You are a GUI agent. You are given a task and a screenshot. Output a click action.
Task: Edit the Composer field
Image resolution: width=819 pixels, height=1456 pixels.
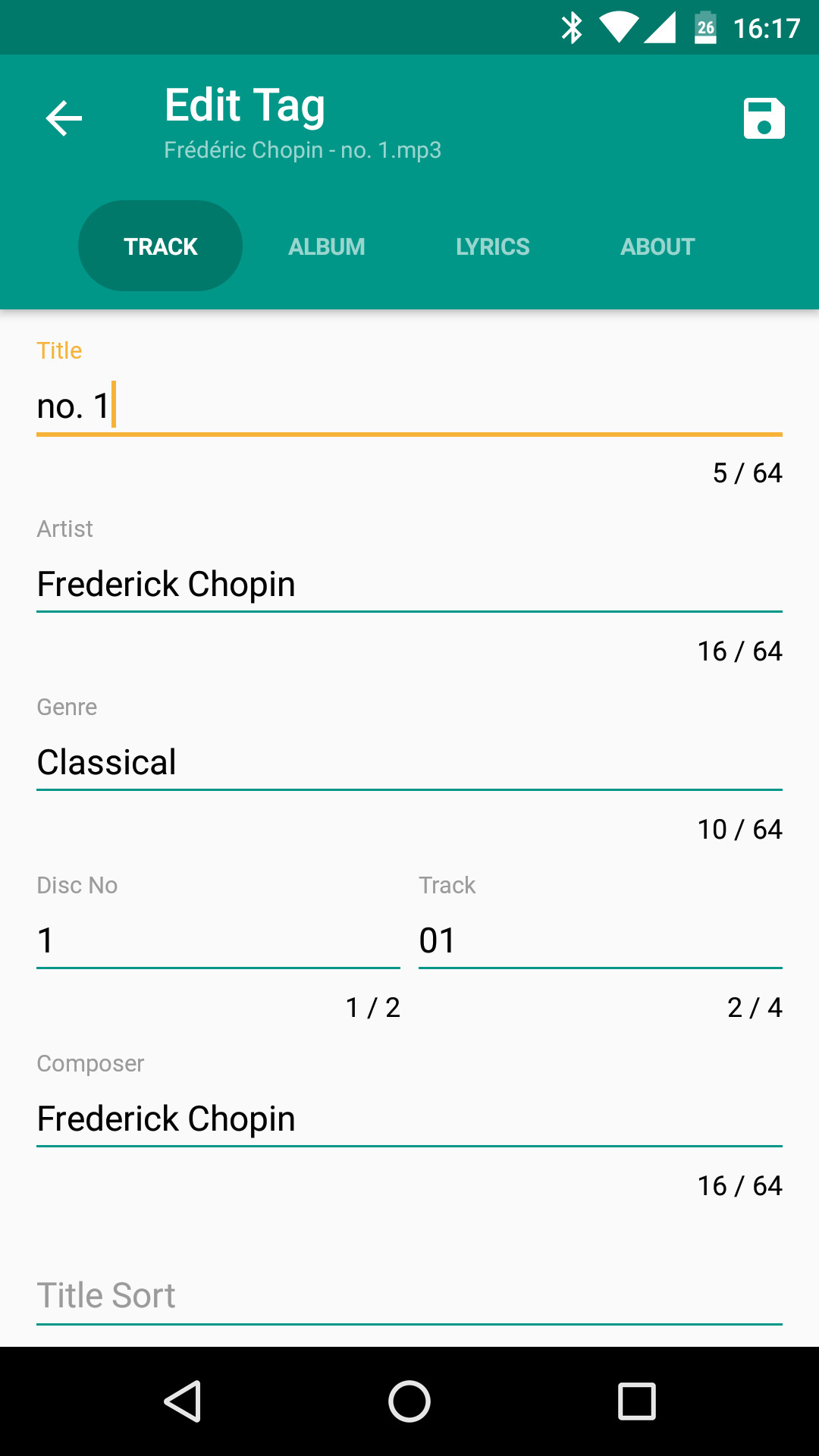pyautogui.click(x=409, y=1119)
